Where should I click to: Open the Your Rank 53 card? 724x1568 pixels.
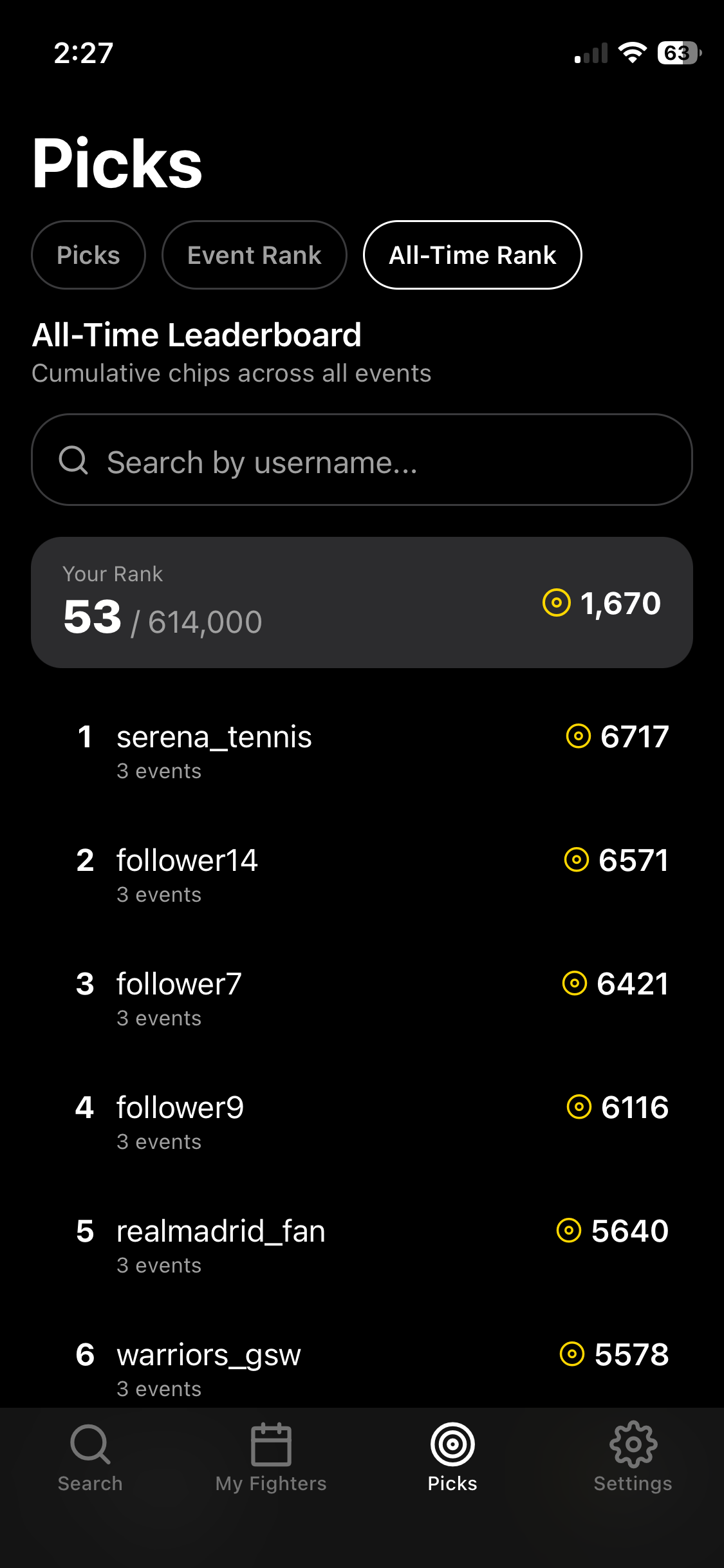[362, 602]
